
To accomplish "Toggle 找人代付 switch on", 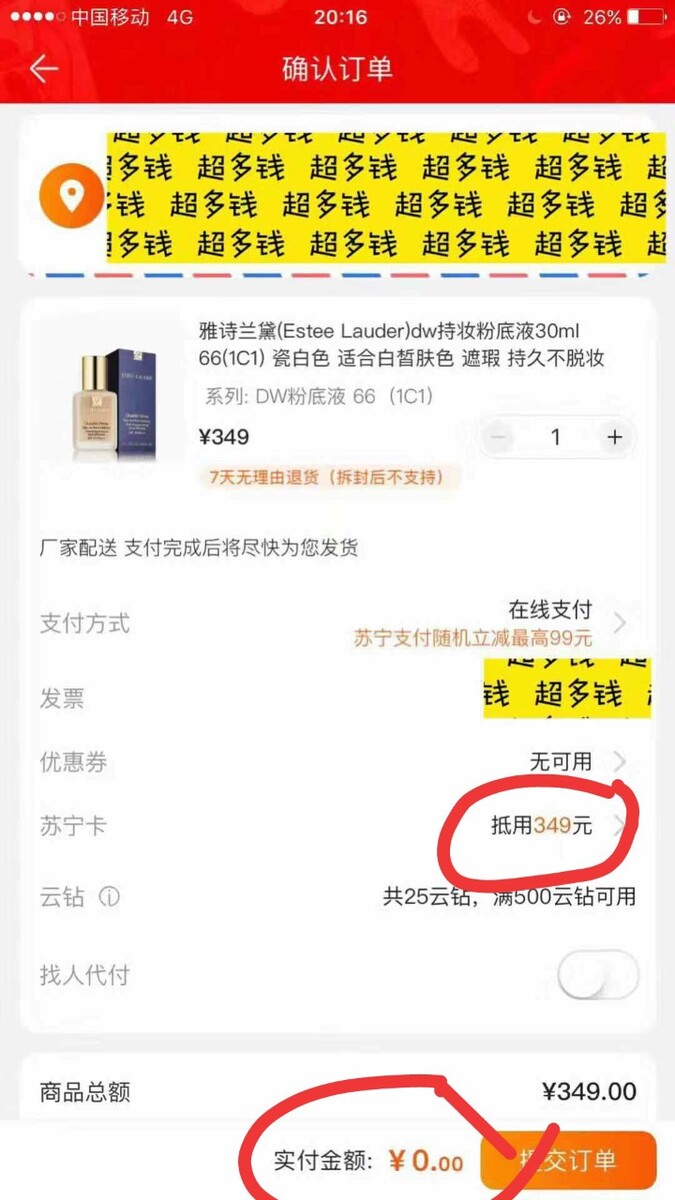I will click(x=597, y=974).
